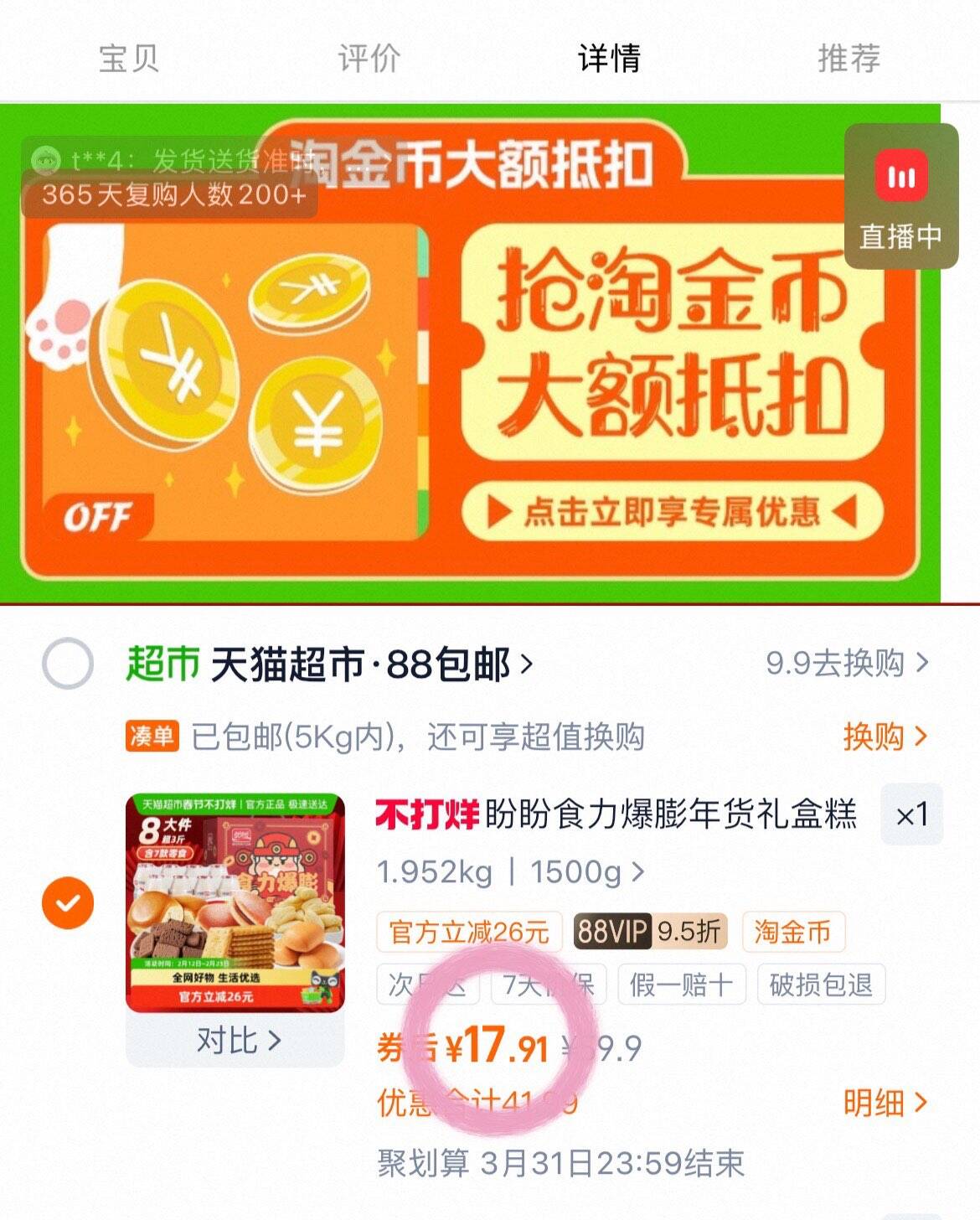Viewport: 980px width, 1220px height.
Task: Select the 详情 tab
Action: click(609, 59)
